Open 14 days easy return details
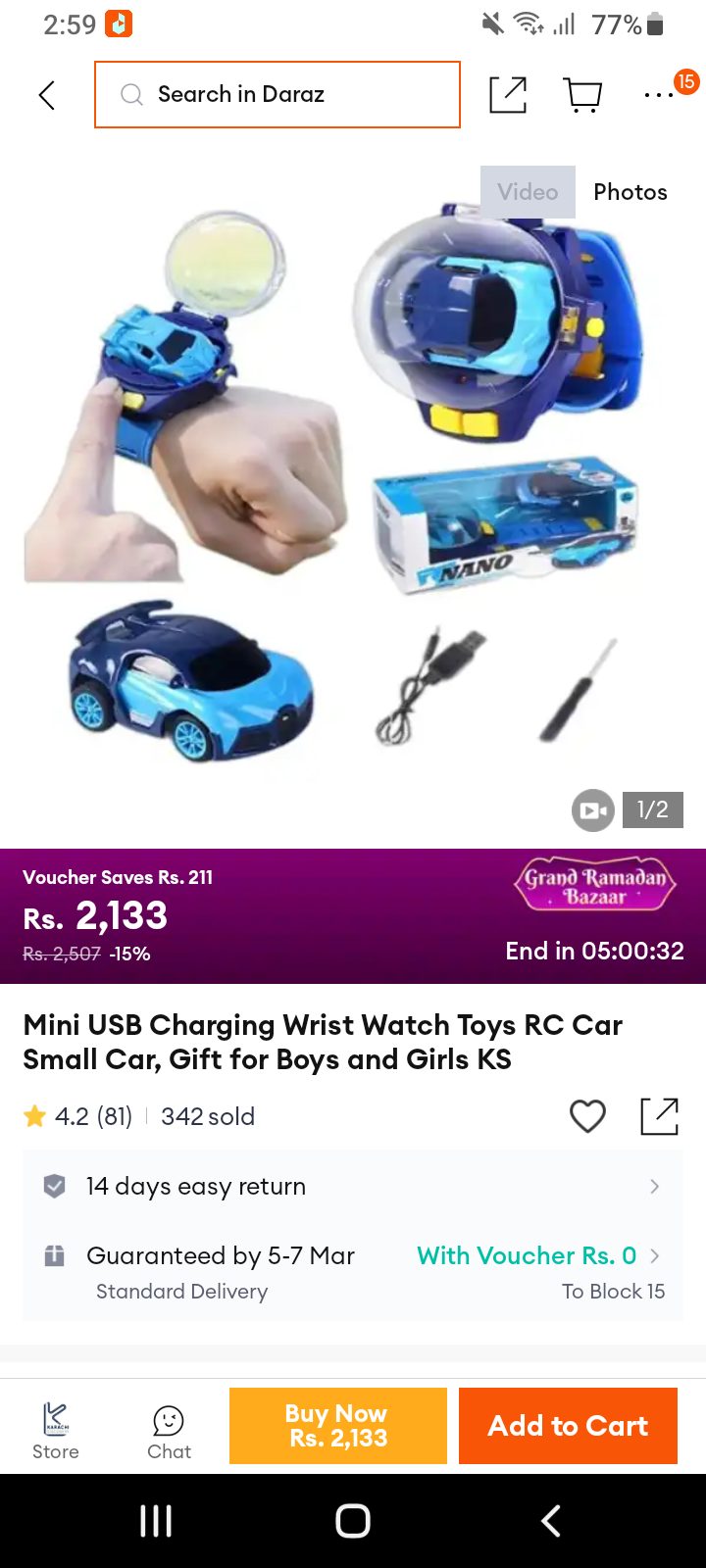The height and width of the screenshot is (1568, 706). pyautogui.click(x=353, y=1187)
